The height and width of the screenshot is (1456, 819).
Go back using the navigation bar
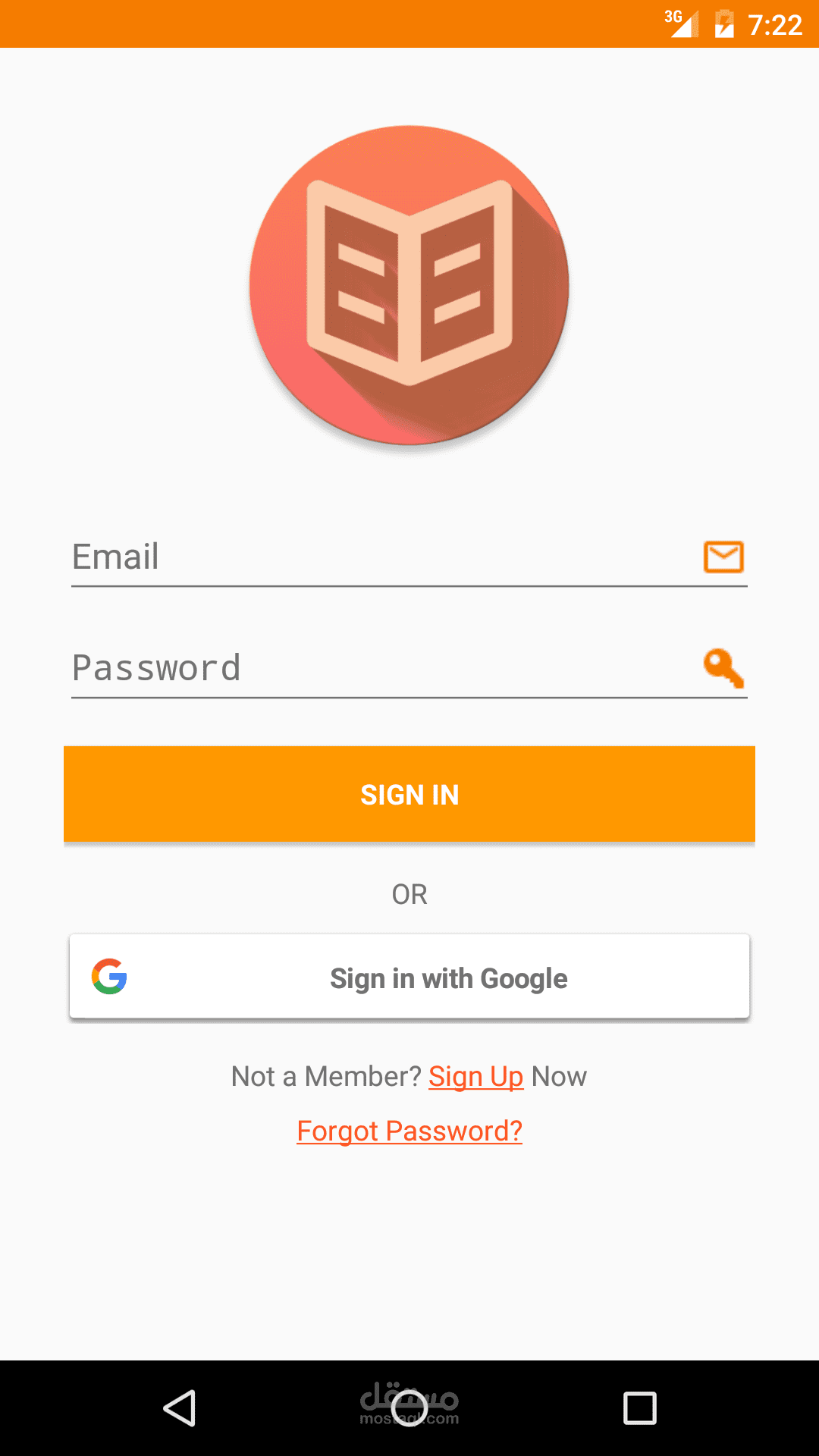(180, 1408)
